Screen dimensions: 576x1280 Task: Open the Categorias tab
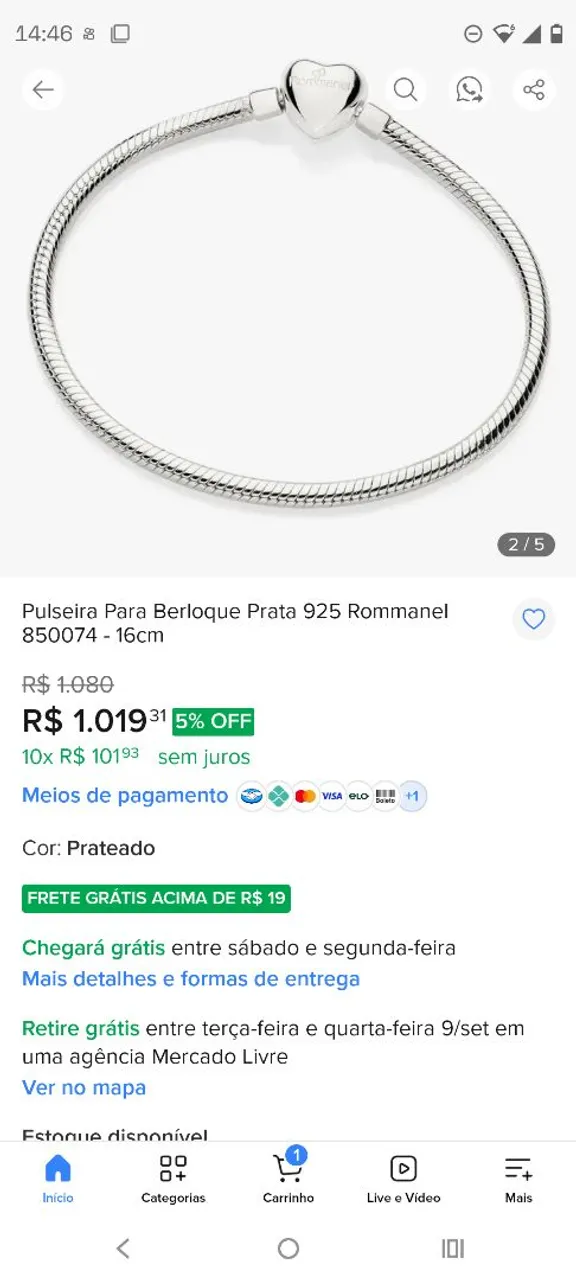click(173, 1179)
